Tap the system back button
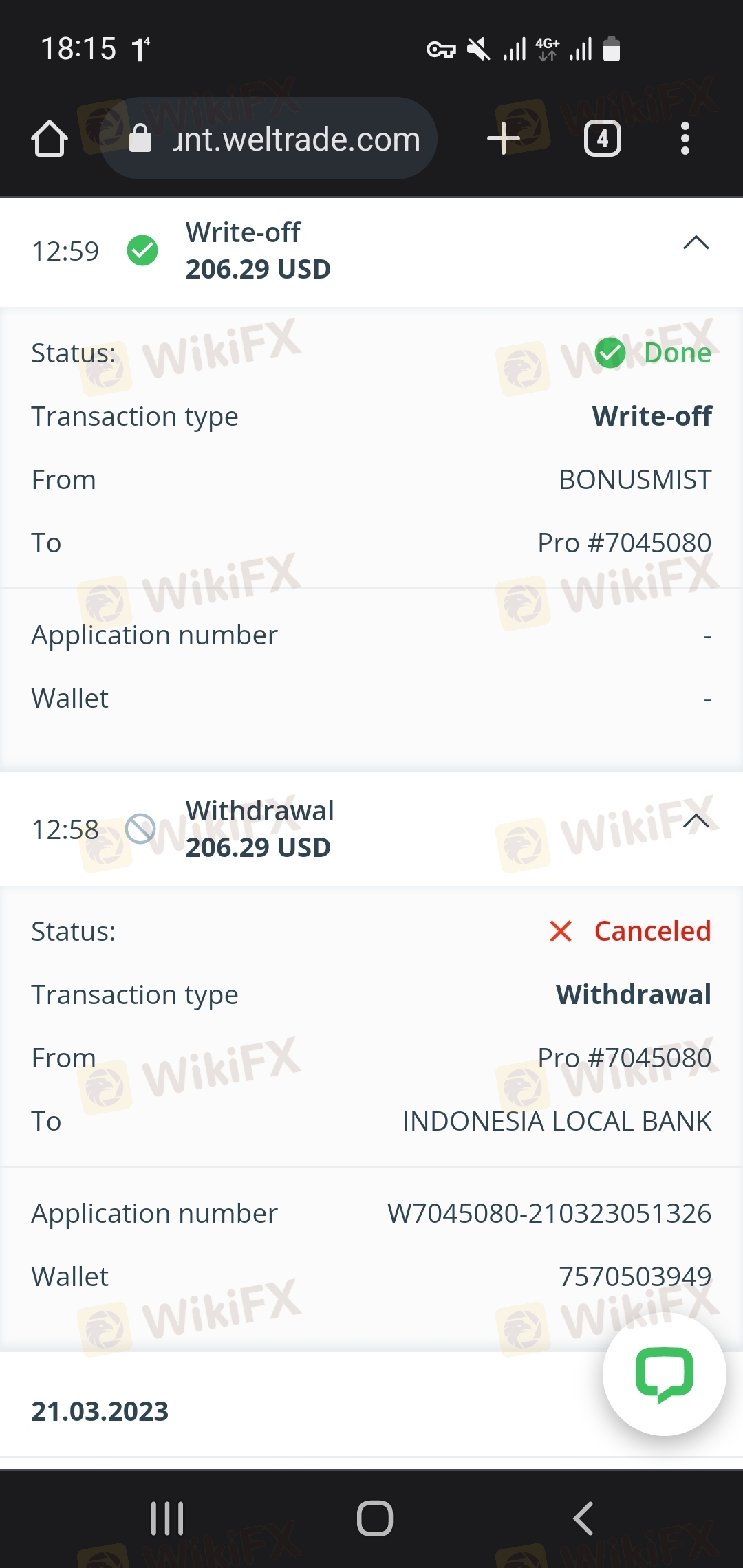The width and height of the screenshot is (743, 1568). tap(583, 1518)
